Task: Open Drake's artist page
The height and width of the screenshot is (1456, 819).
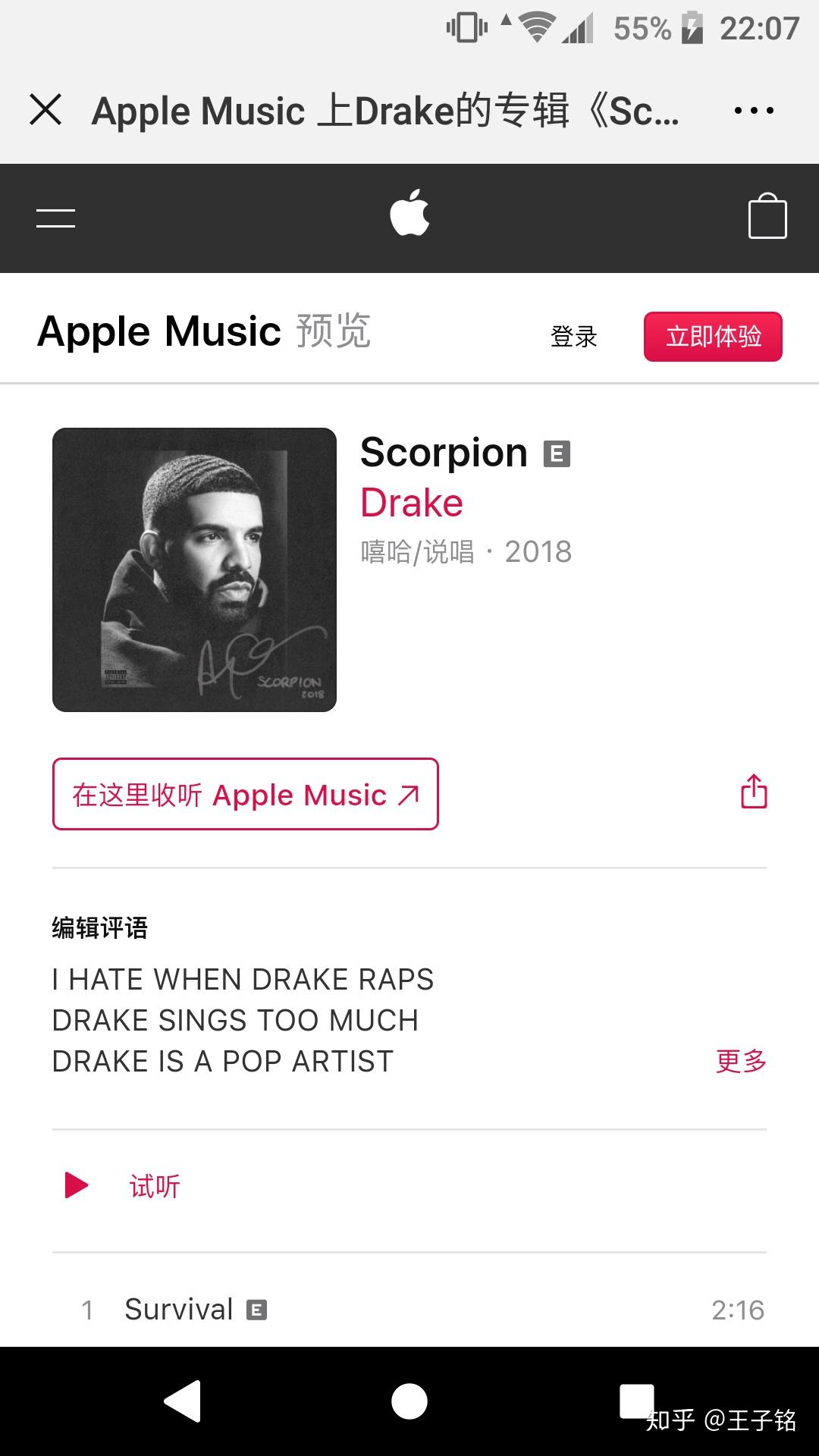Action: (411, 502)
